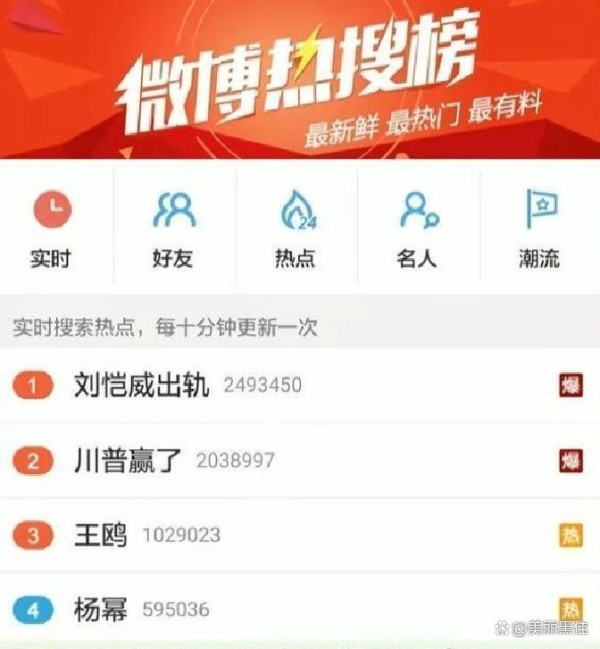Open hot search 川普赢了

[x=129, y=460]
